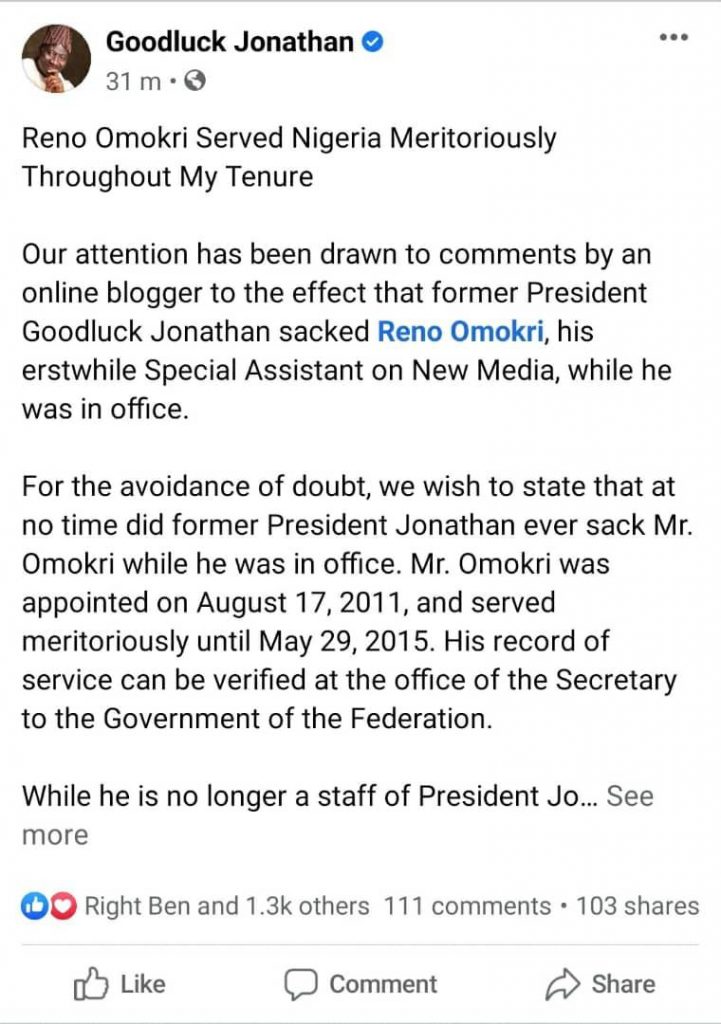The image size is (721, 1024).
Task: View who reacted to this post
Action: pyautogui.click(x=195, y=906)
